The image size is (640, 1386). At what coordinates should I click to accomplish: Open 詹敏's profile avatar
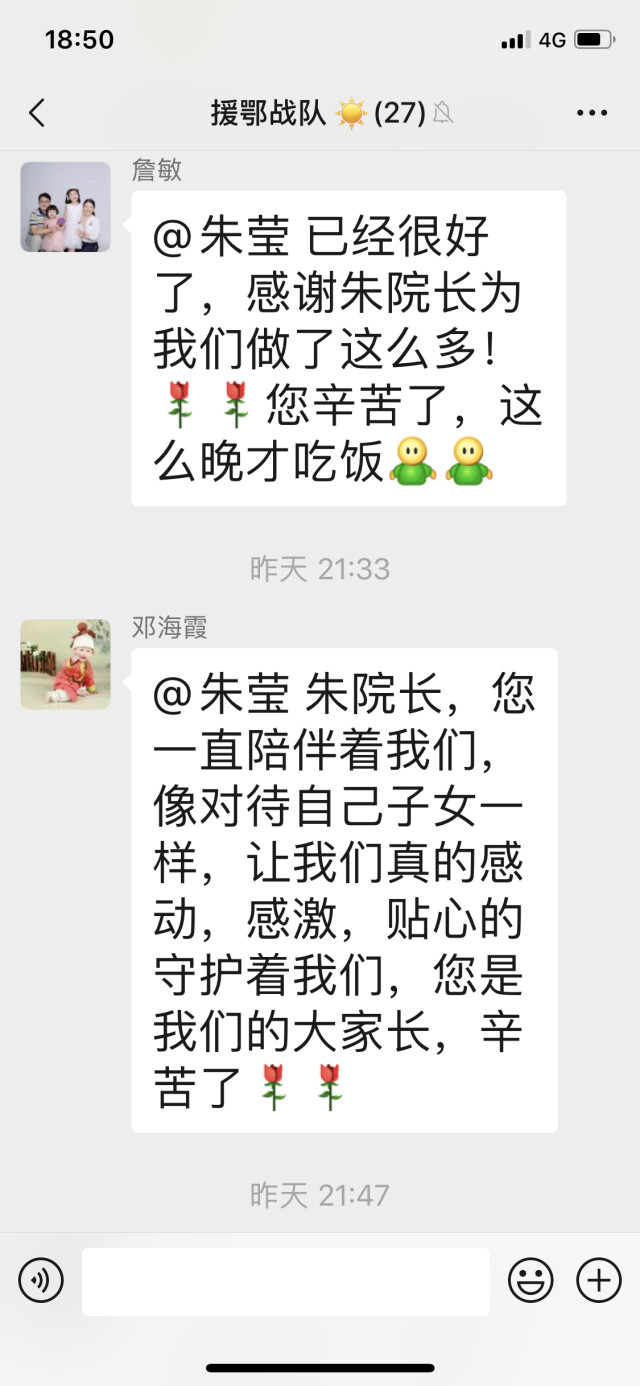click(x=65, y=207)
